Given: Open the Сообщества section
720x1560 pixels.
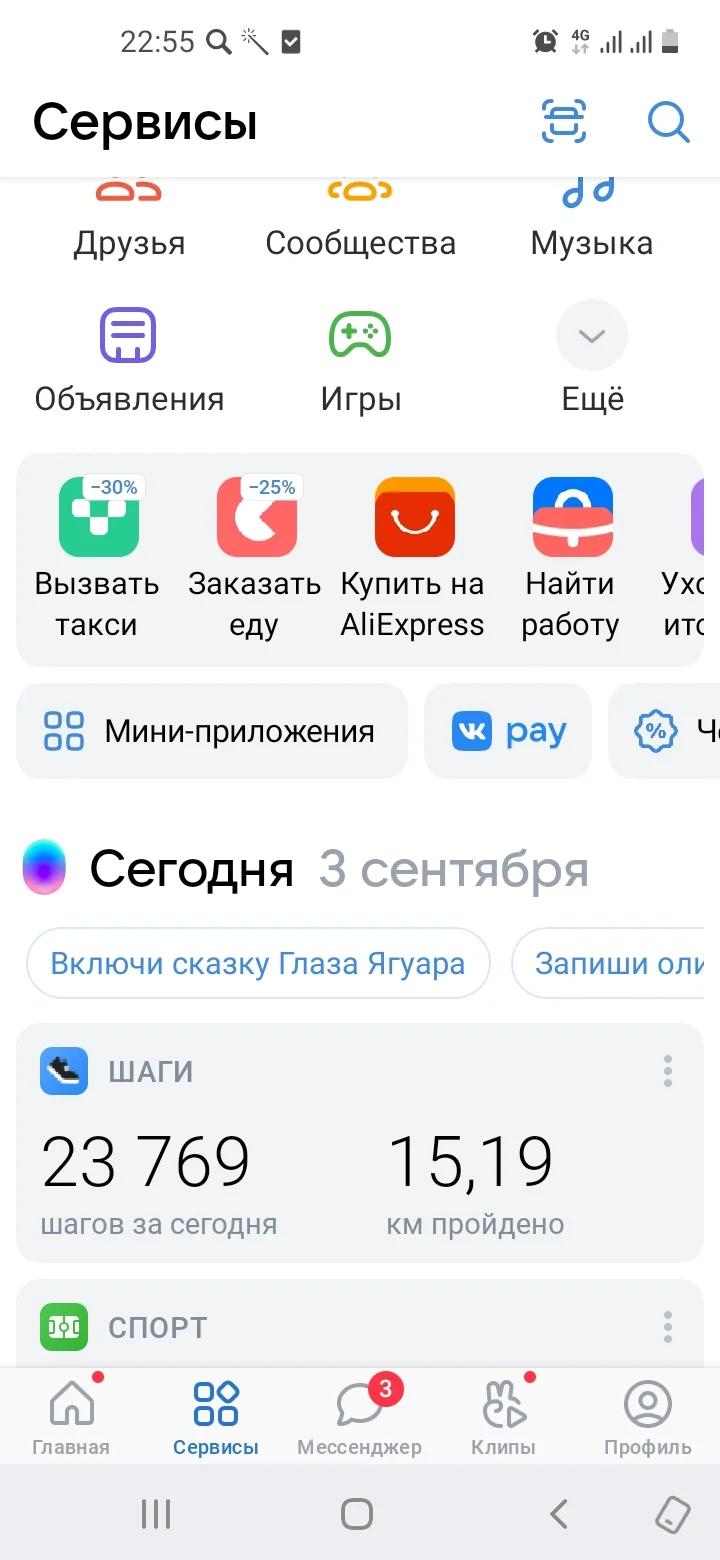Looking at the screenshot, I should click(361, 215).
